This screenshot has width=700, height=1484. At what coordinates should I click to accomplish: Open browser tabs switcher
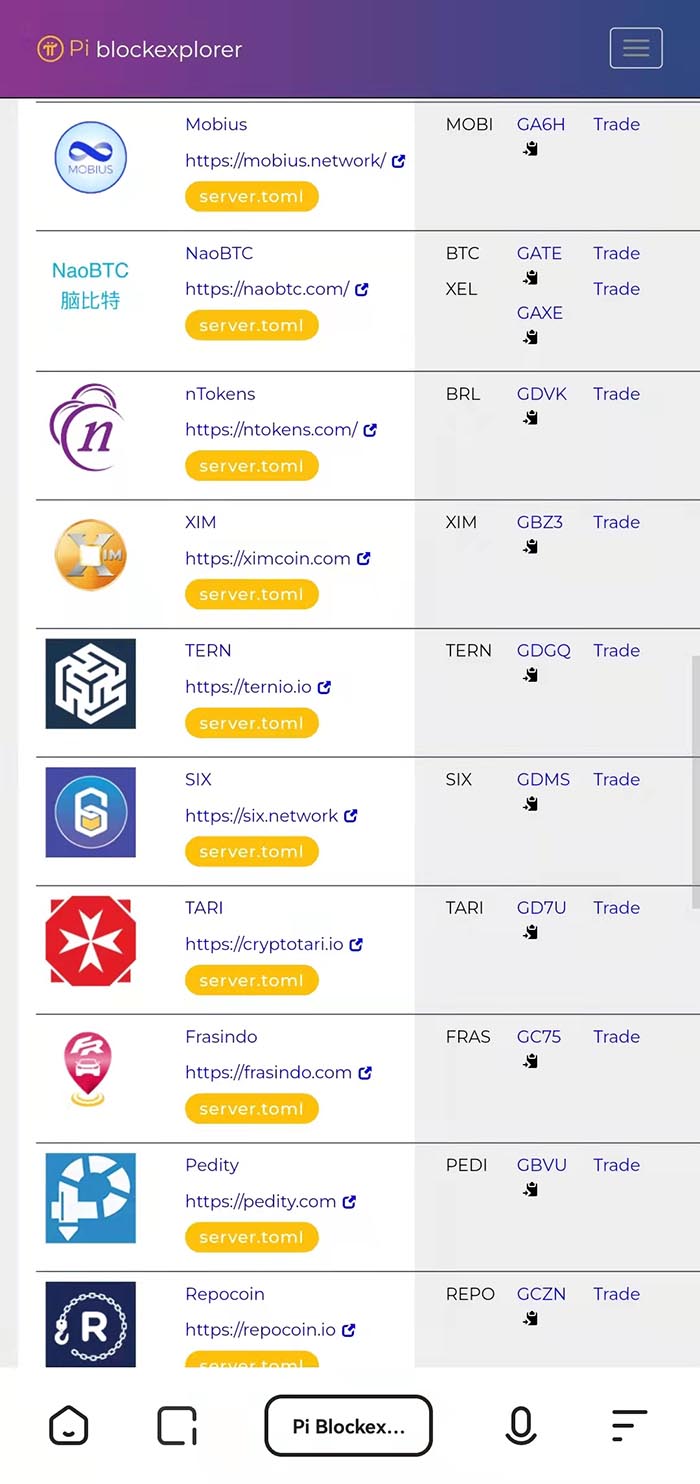pos(177,1426)
